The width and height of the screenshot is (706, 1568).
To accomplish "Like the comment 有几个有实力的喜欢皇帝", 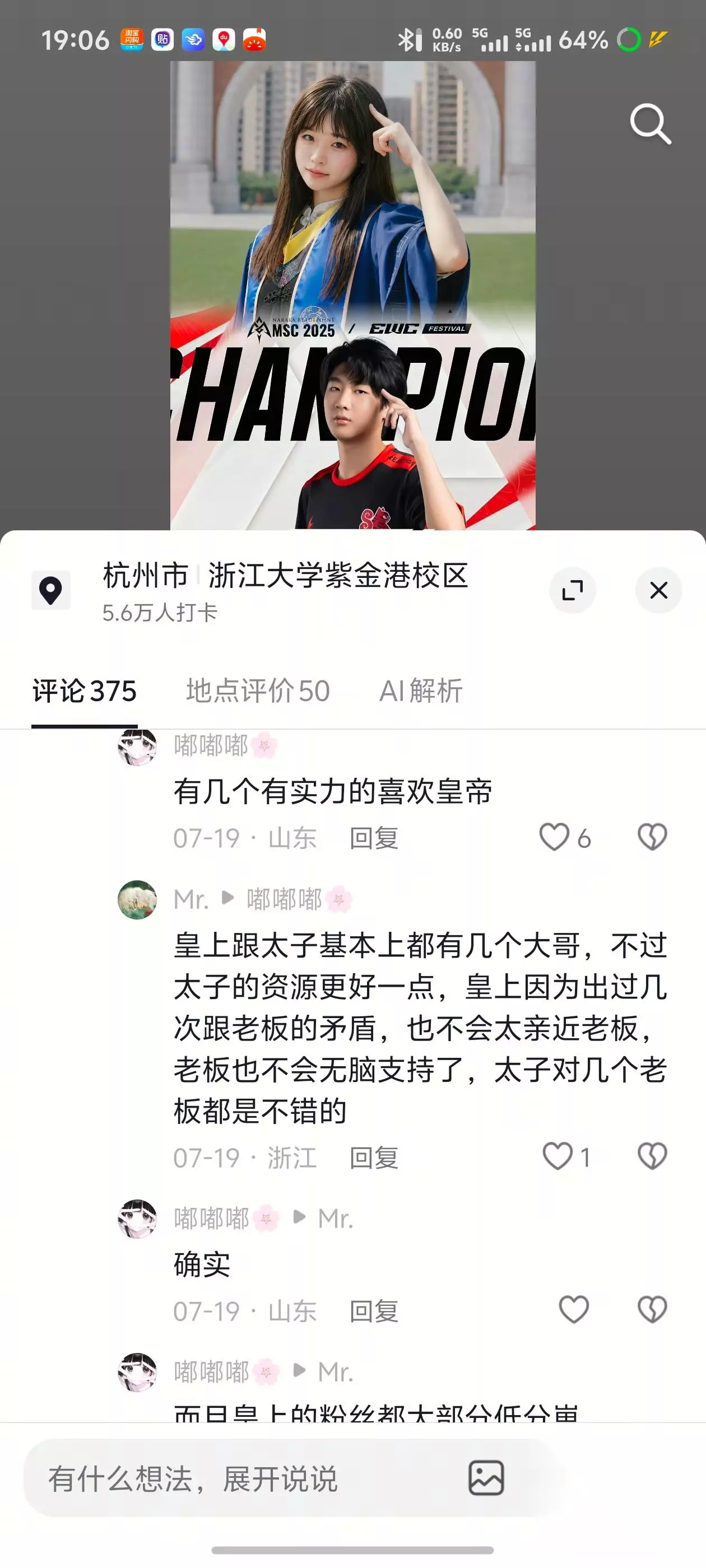I will click(554, 837).
